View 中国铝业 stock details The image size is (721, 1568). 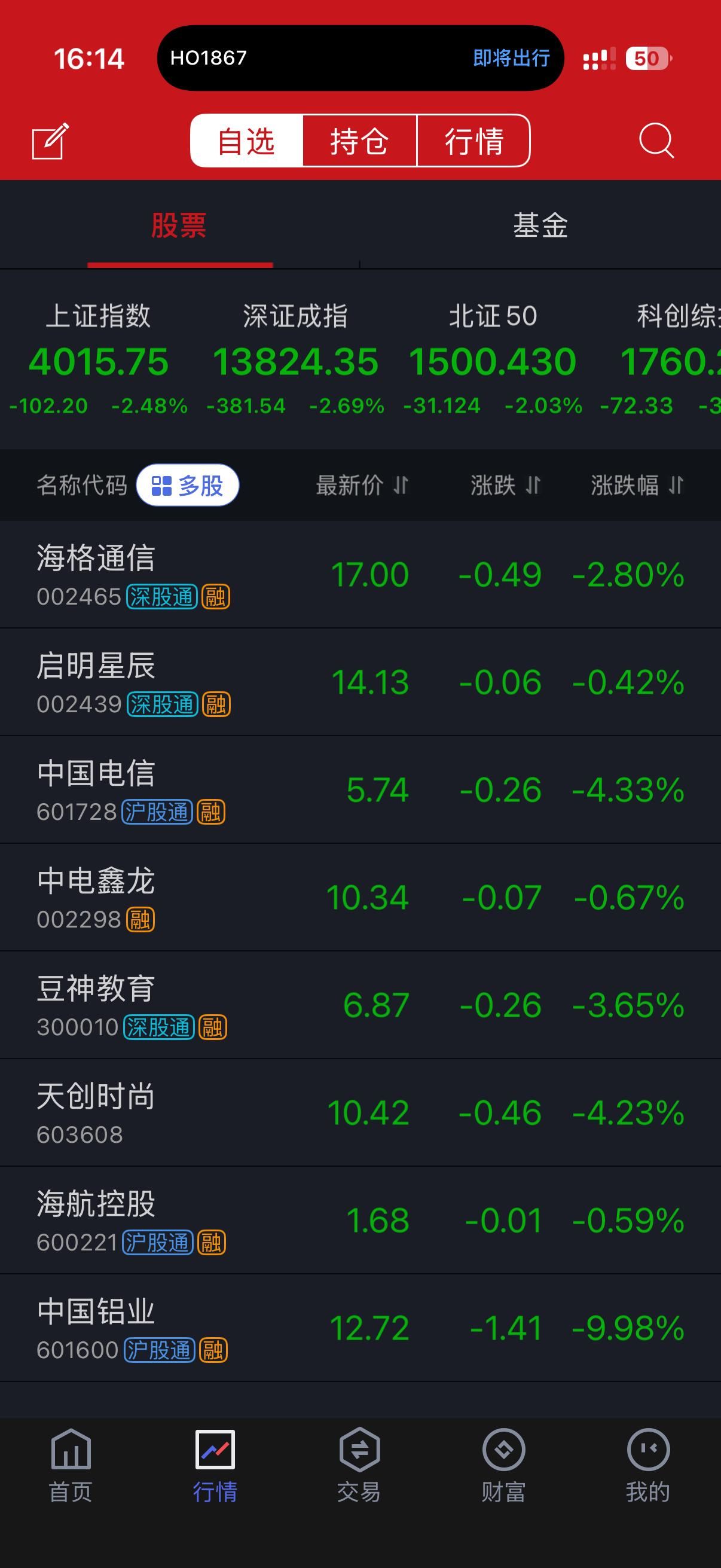coord(360,1328)
